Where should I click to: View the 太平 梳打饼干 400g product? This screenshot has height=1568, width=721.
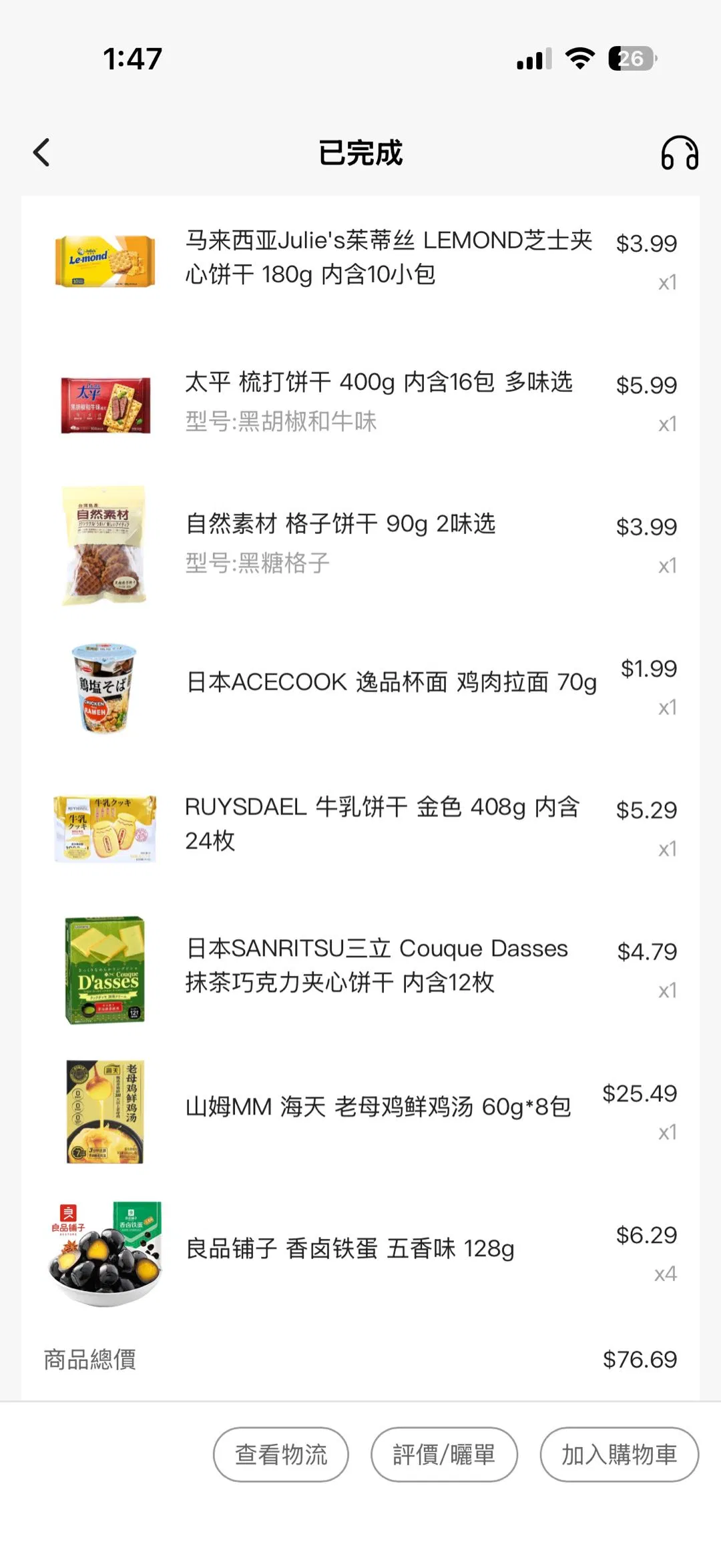[x=378, y=382]
